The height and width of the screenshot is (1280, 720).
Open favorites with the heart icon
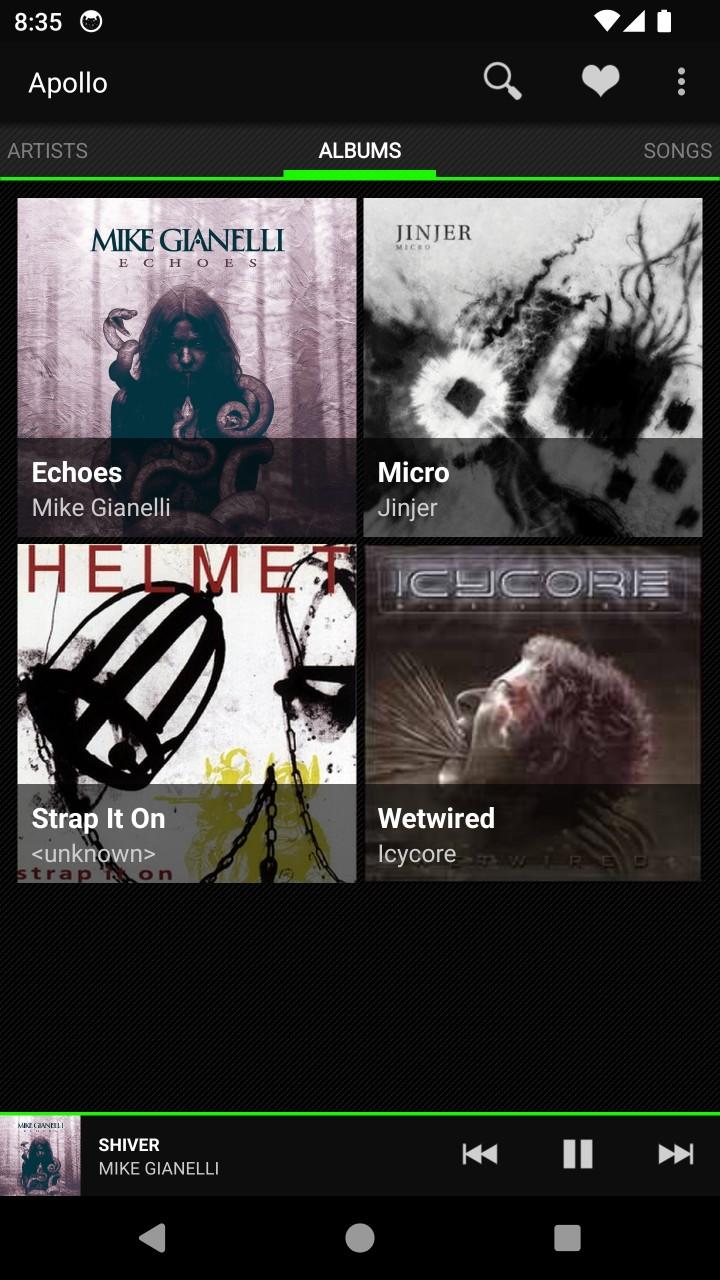[600, 81]
